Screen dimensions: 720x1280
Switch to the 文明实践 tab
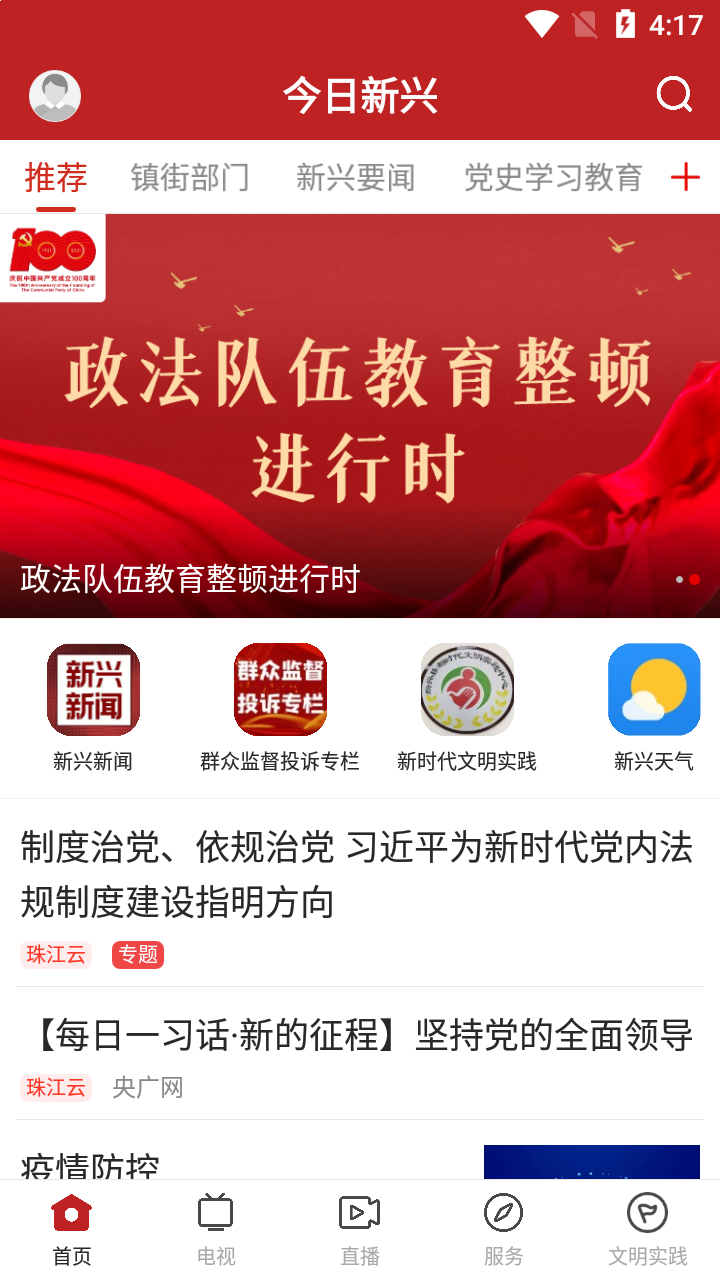point(648,1229)
